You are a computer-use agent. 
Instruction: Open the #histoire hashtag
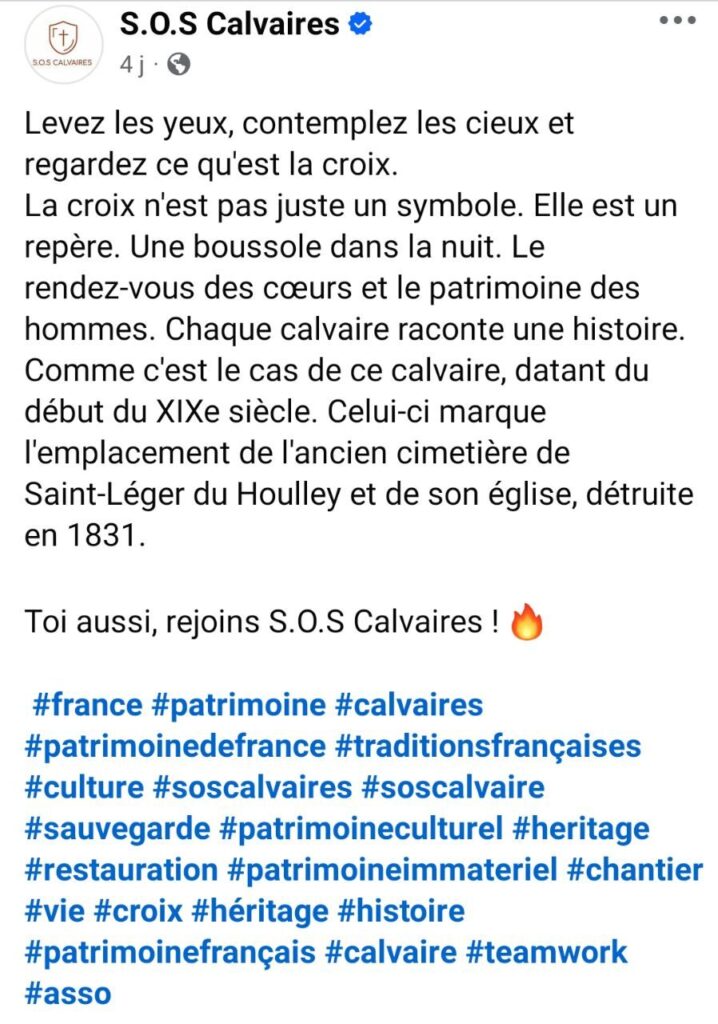click(x=402, y=911)
